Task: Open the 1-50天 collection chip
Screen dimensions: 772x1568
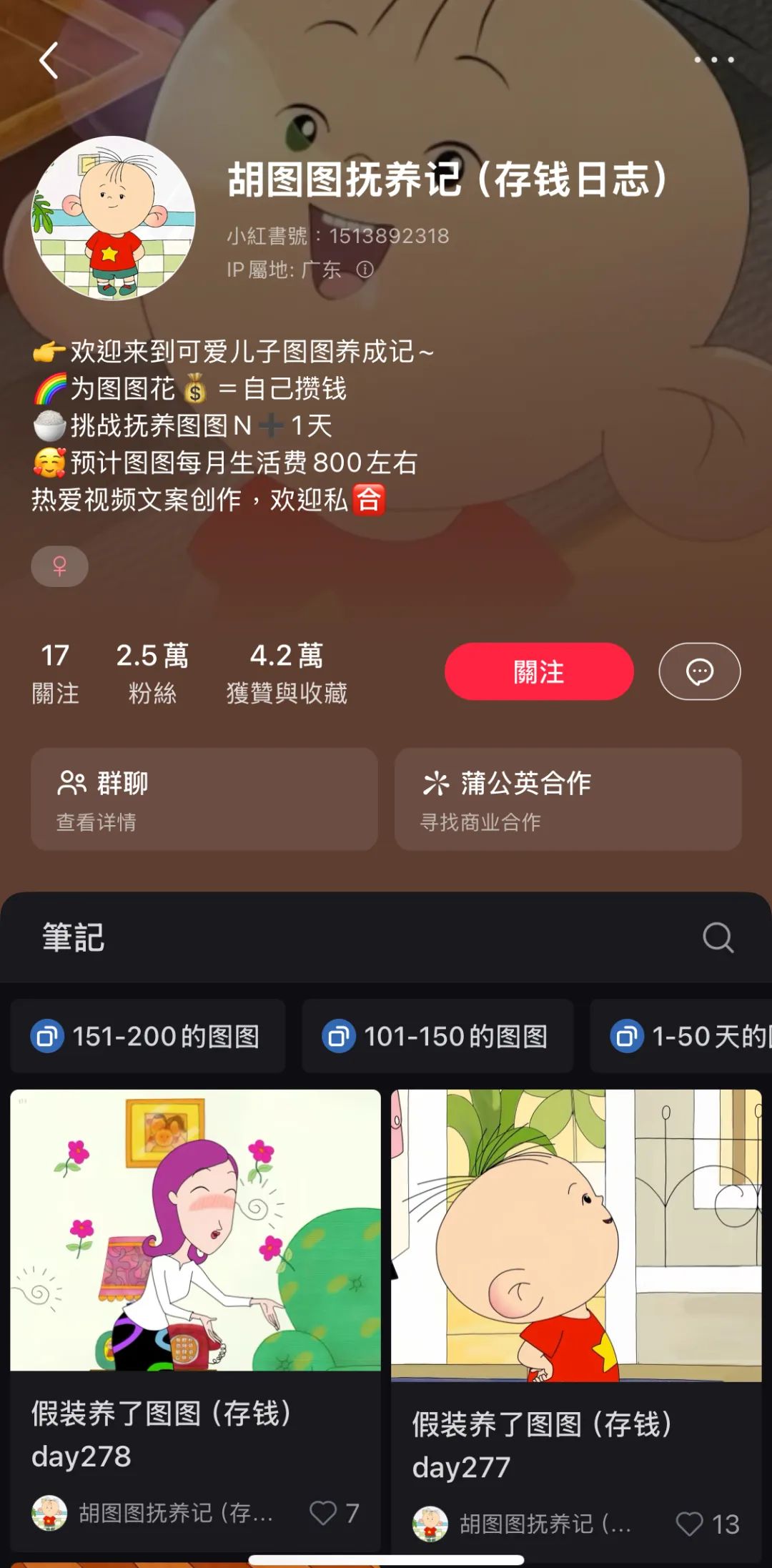Action: [681, 1036]
